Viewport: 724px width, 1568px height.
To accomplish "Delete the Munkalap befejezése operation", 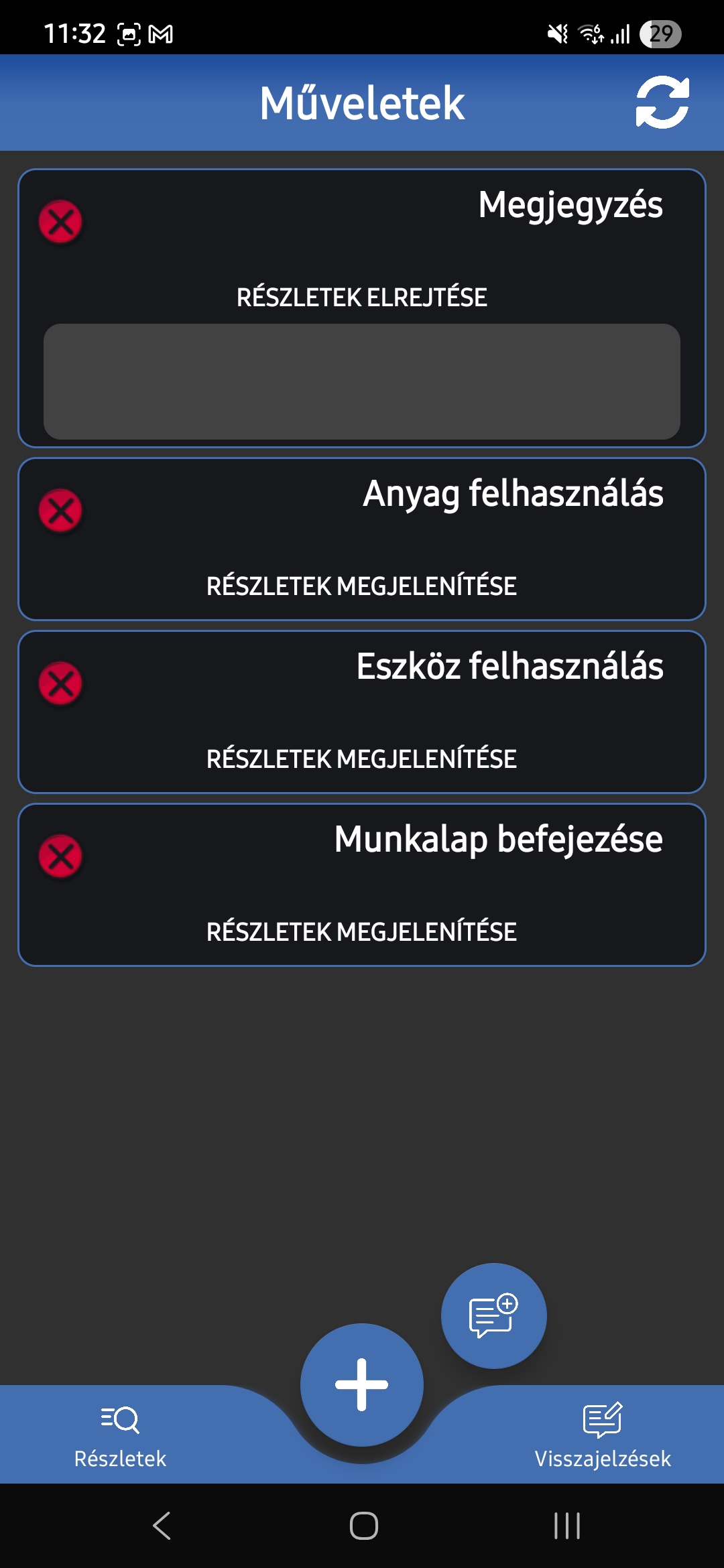I will 60,856.
